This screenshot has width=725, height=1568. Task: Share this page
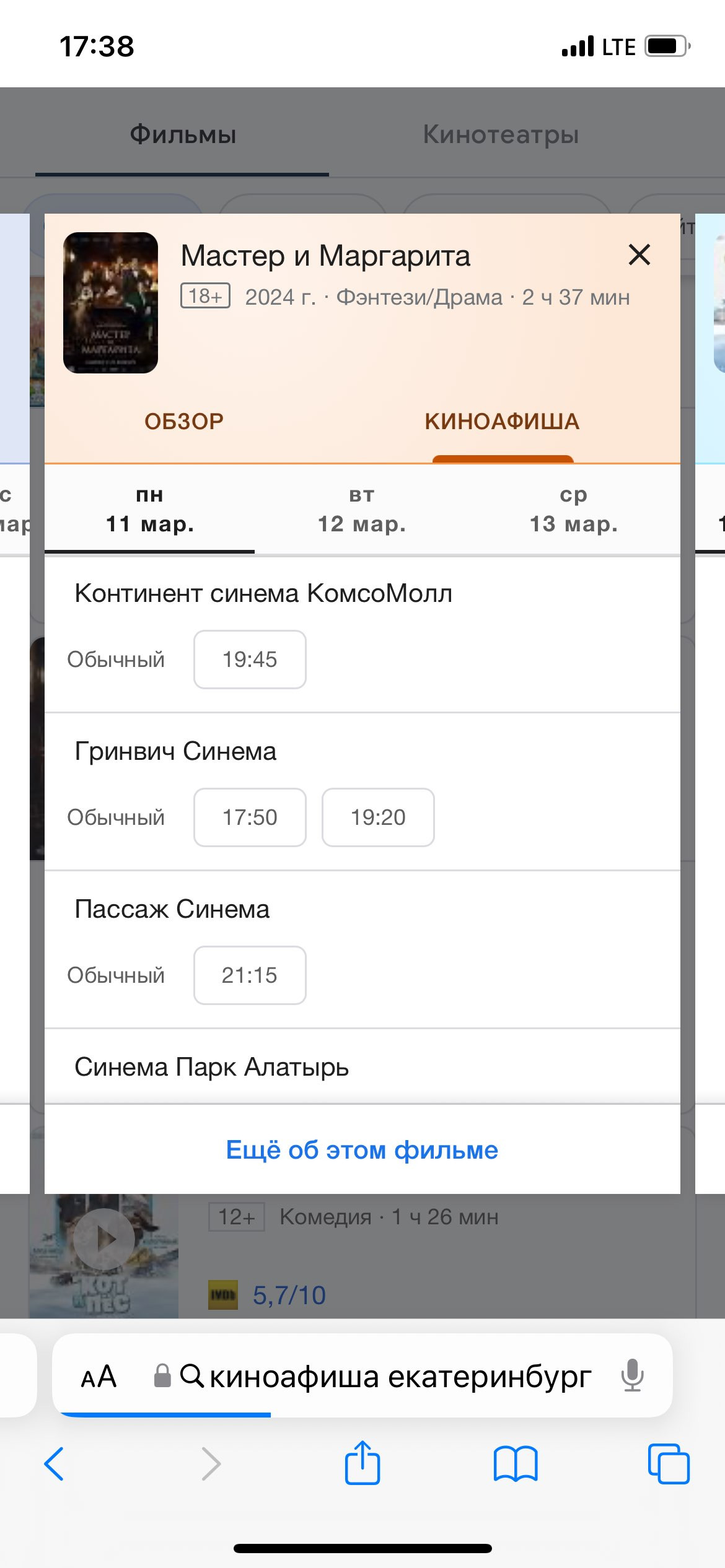coord(362,1463)
